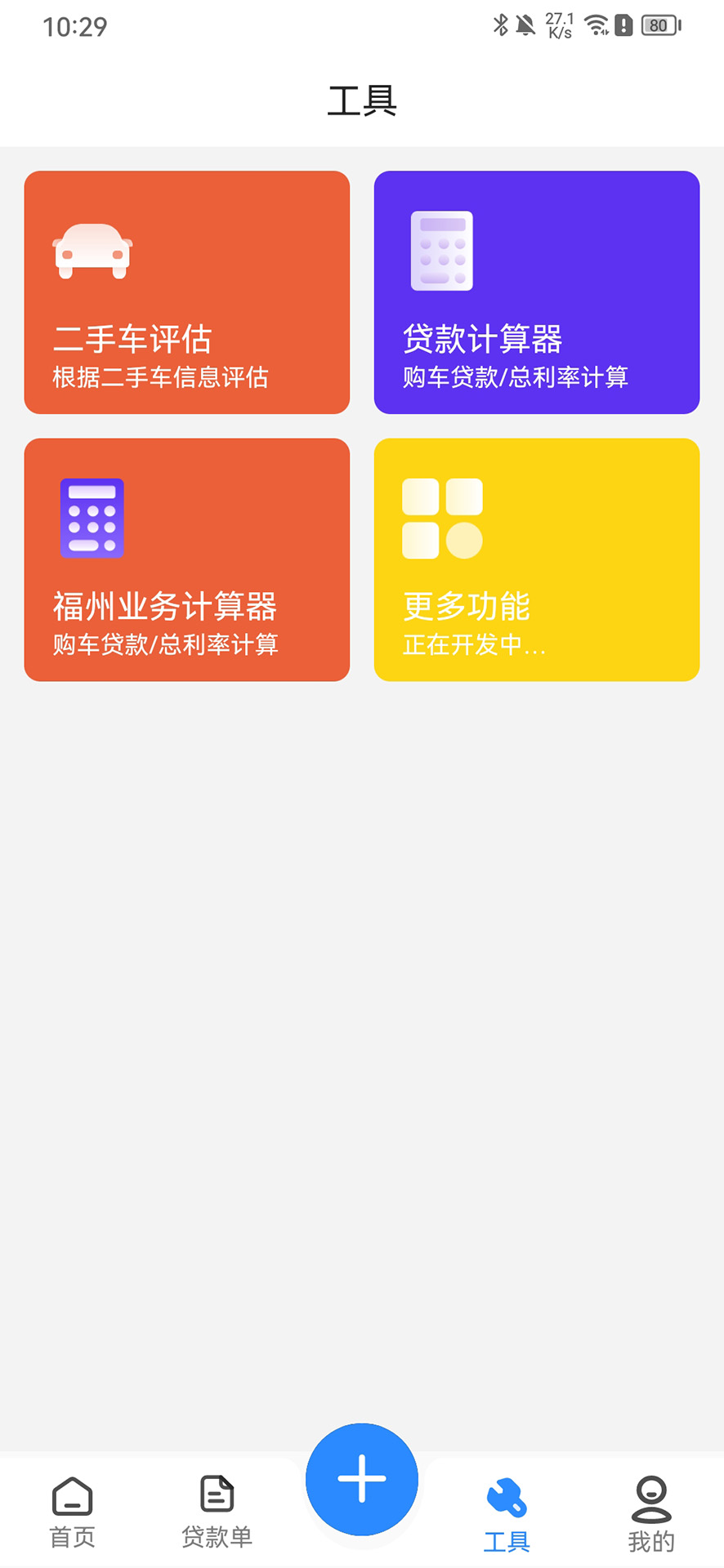Tap the 更多功能 yellow card
Image resolution: width=724 pixels, height=1568 pixels.
pyautogui.click(x=536, y=559)
